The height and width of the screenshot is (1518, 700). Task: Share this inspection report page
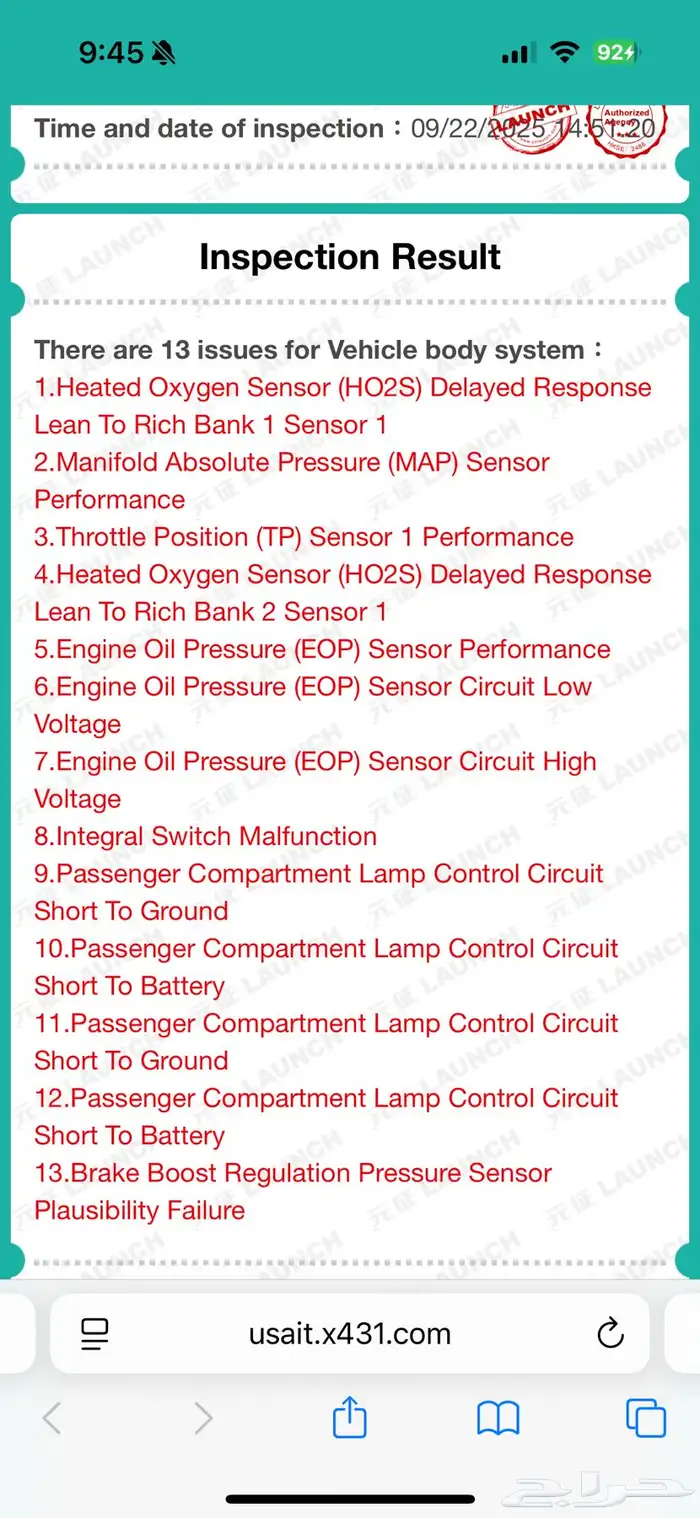point(349,1417)
